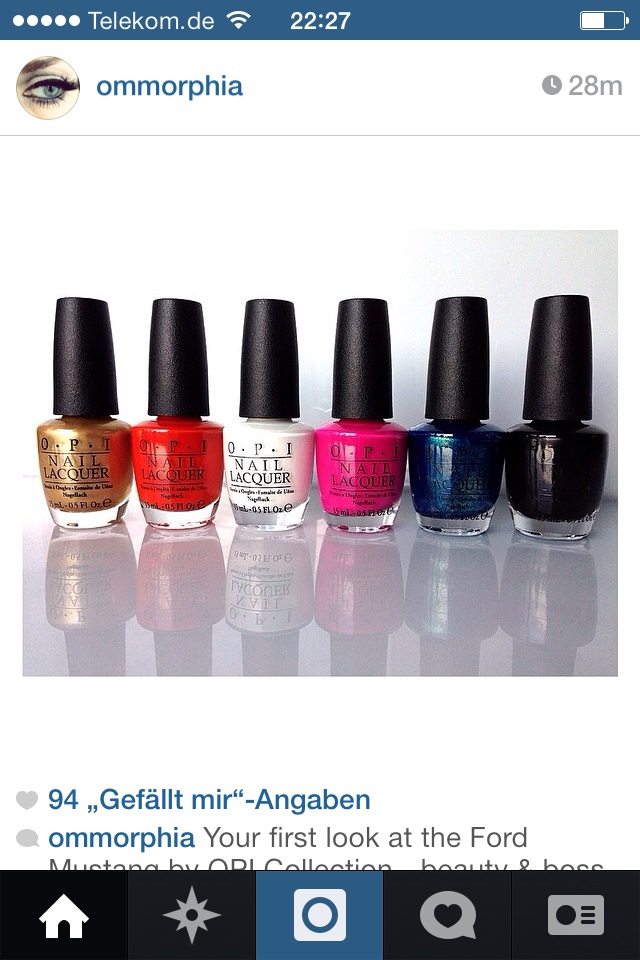
Task: Open ommorphia's profile picture
Action: (47, 87)
